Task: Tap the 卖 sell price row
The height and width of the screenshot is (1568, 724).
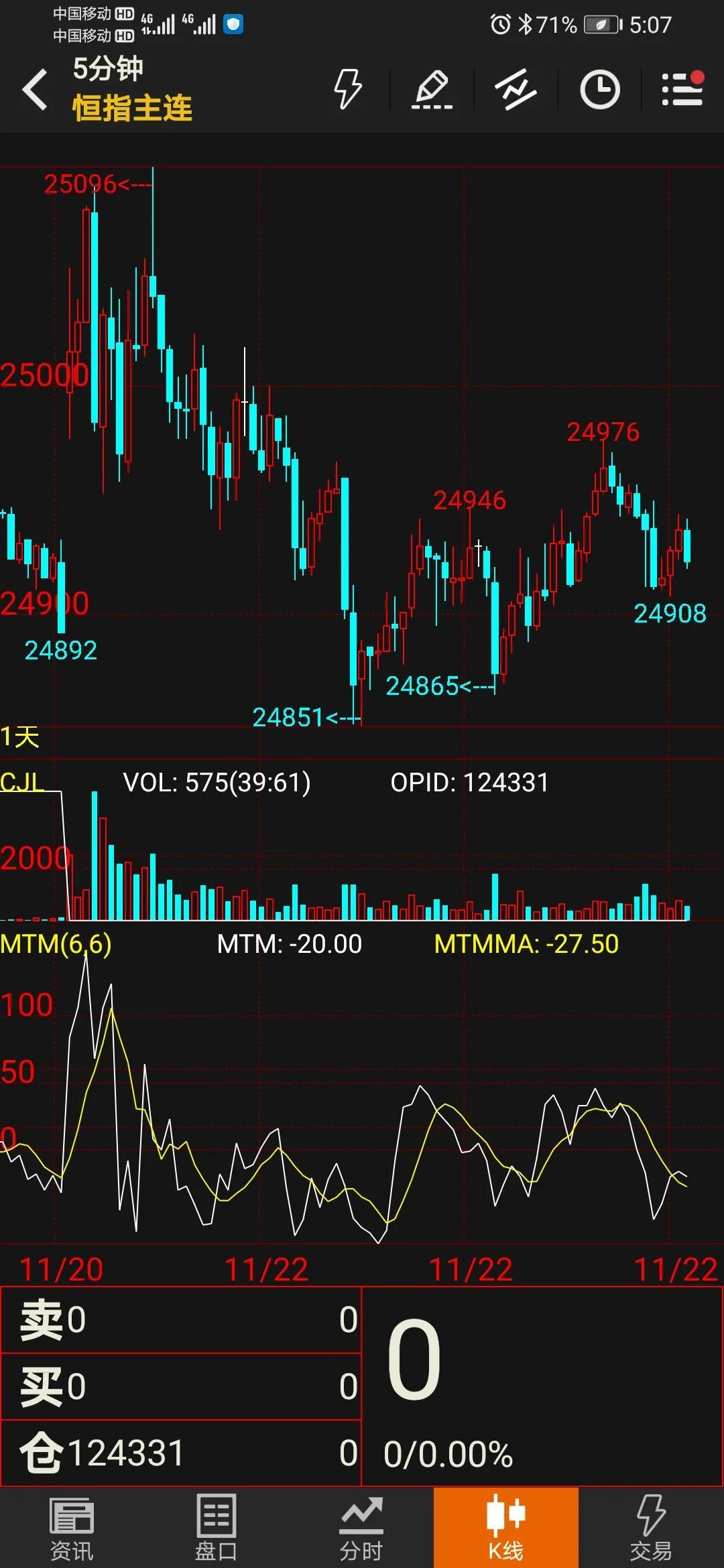Action: coord(181,1319)
